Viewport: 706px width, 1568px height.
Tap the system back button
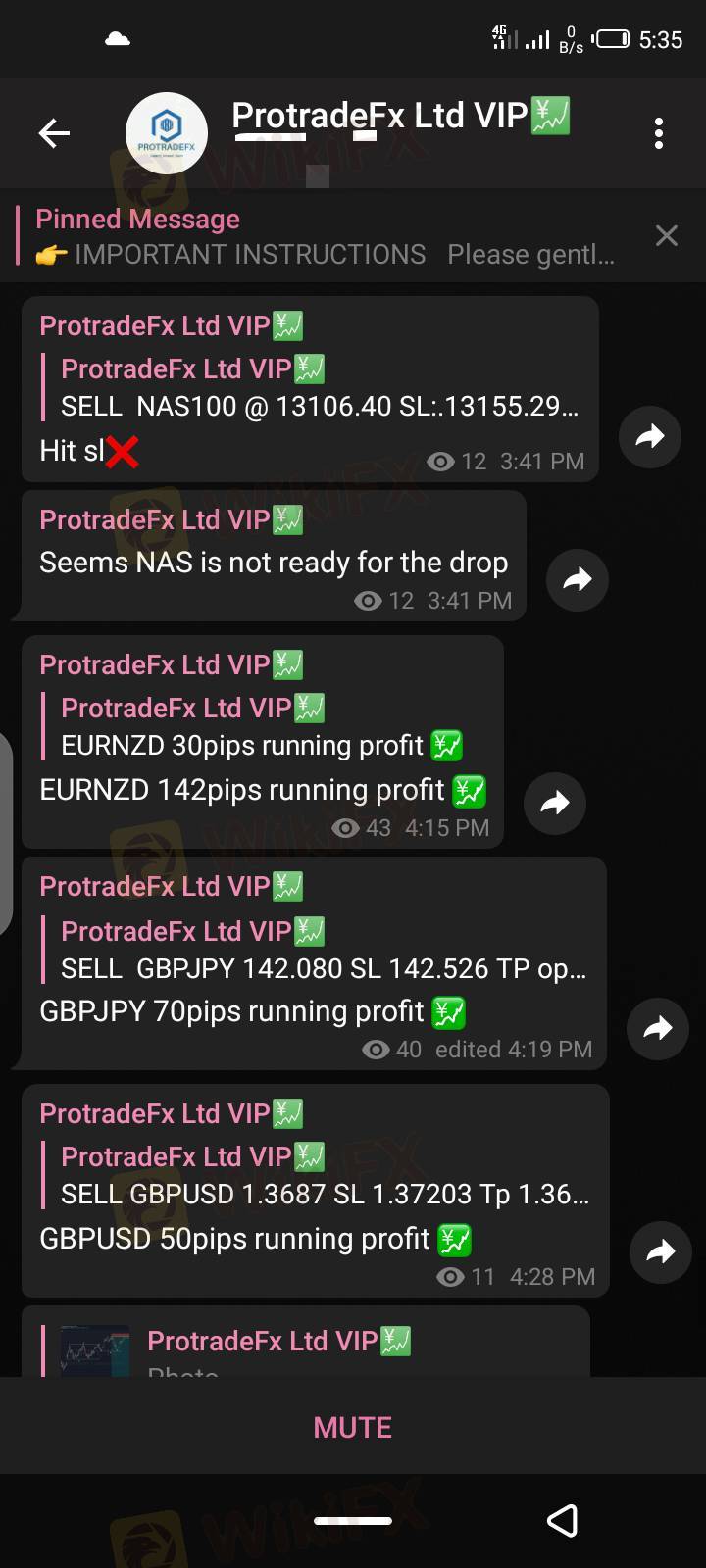(562, 1520)
